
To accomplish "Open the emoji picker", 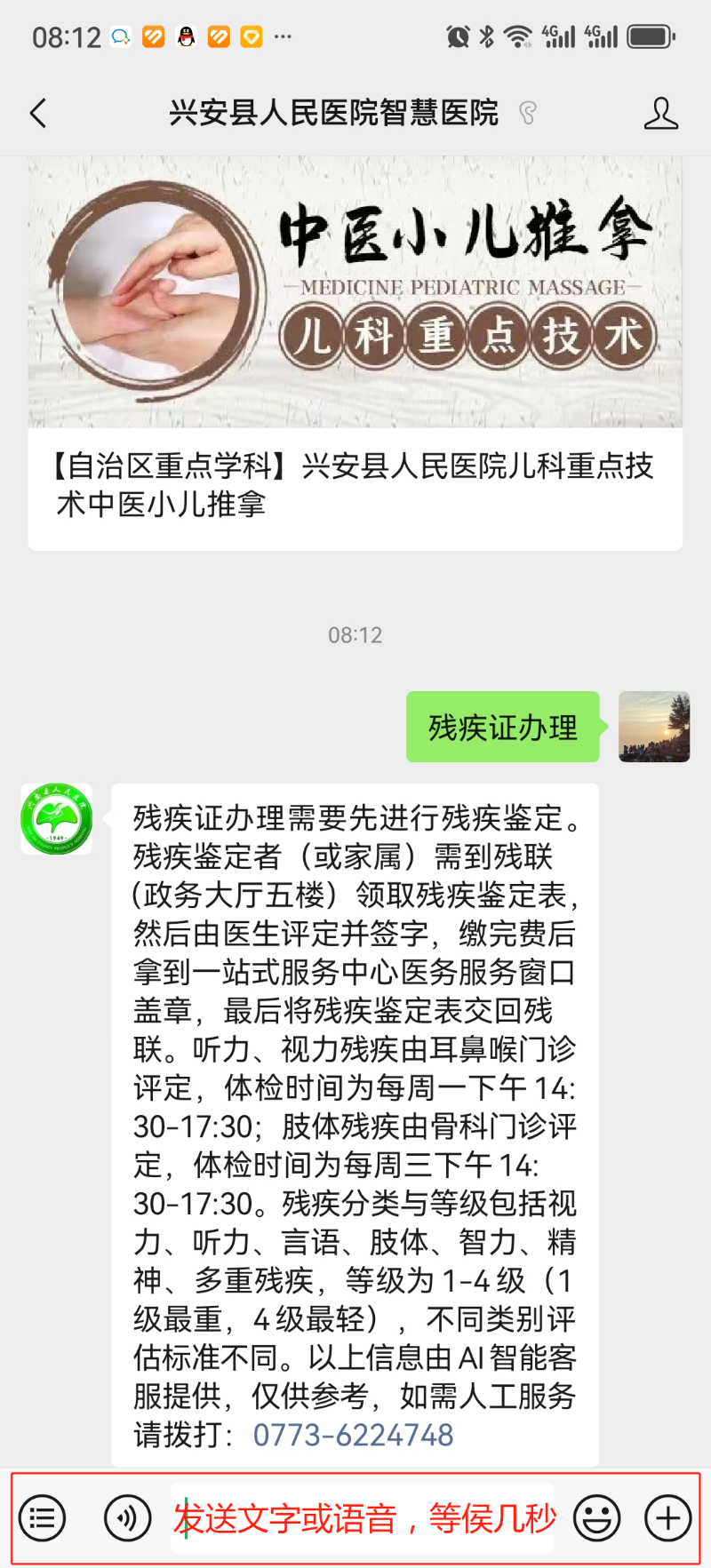I will coord(596,1518).
